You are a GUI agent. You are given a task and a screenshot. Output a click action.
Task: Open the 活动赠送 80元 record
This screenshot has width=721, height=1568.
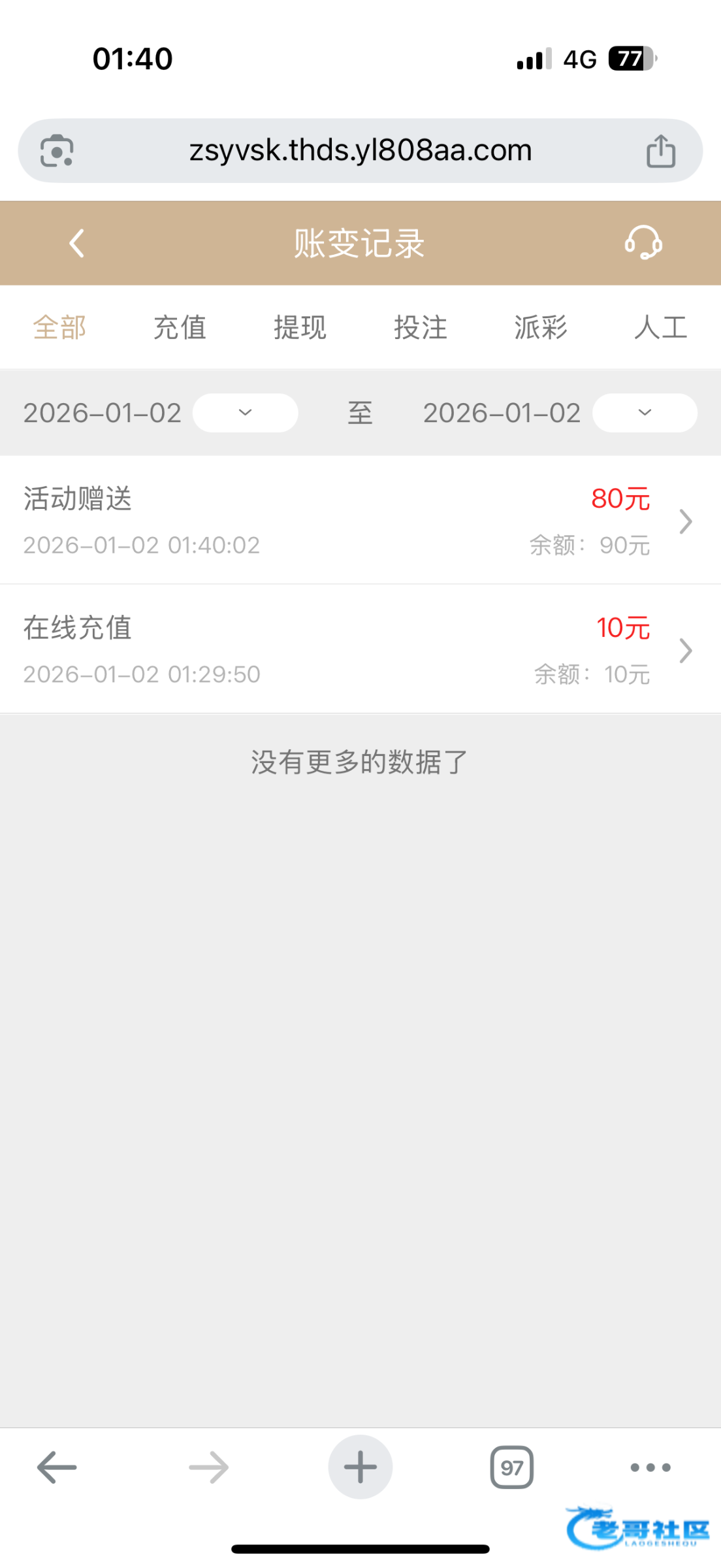click(x=360, y=521)
